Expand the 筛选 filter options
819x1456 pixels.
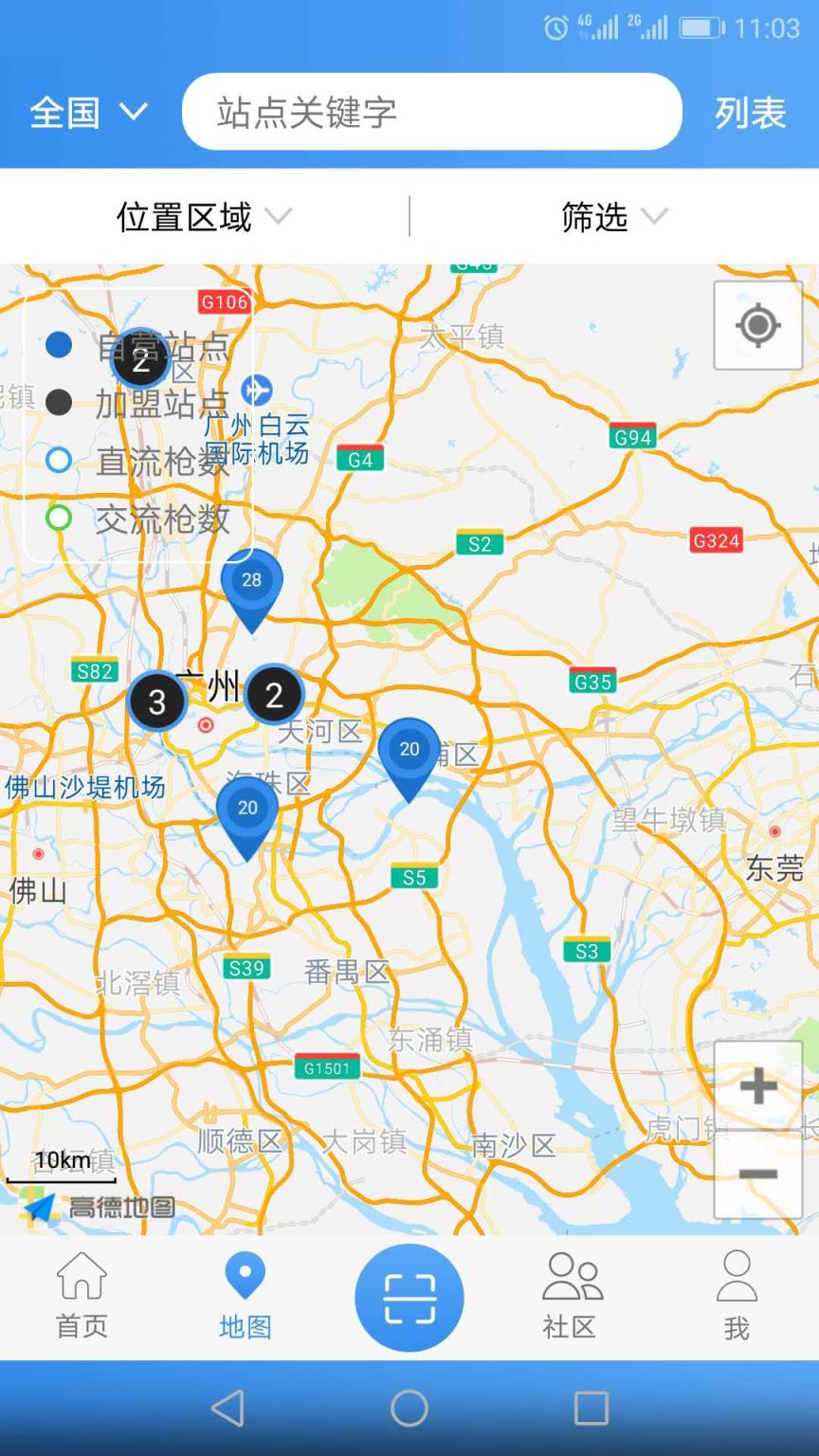613,217
